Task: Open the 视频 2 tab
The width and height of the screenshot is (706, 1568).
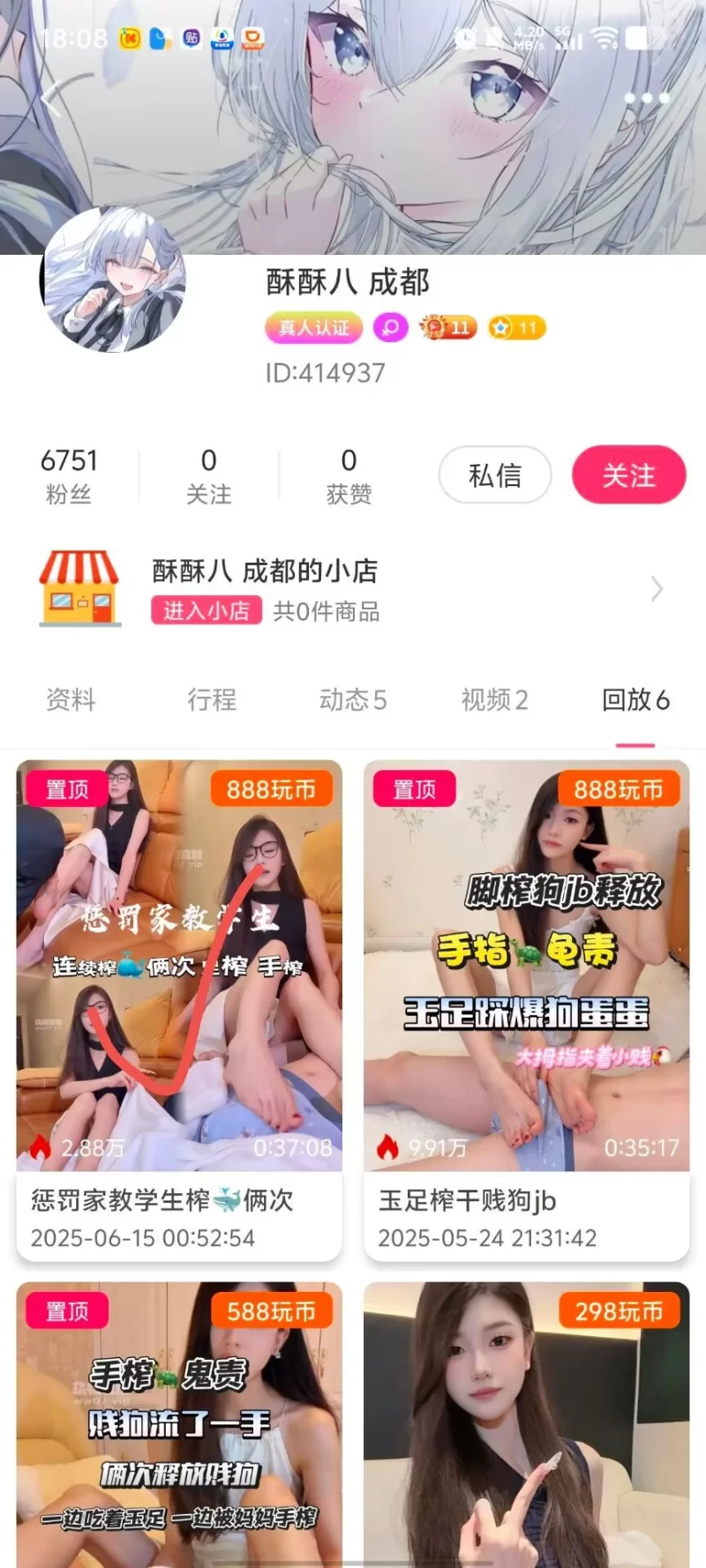Action: point(494,700)
